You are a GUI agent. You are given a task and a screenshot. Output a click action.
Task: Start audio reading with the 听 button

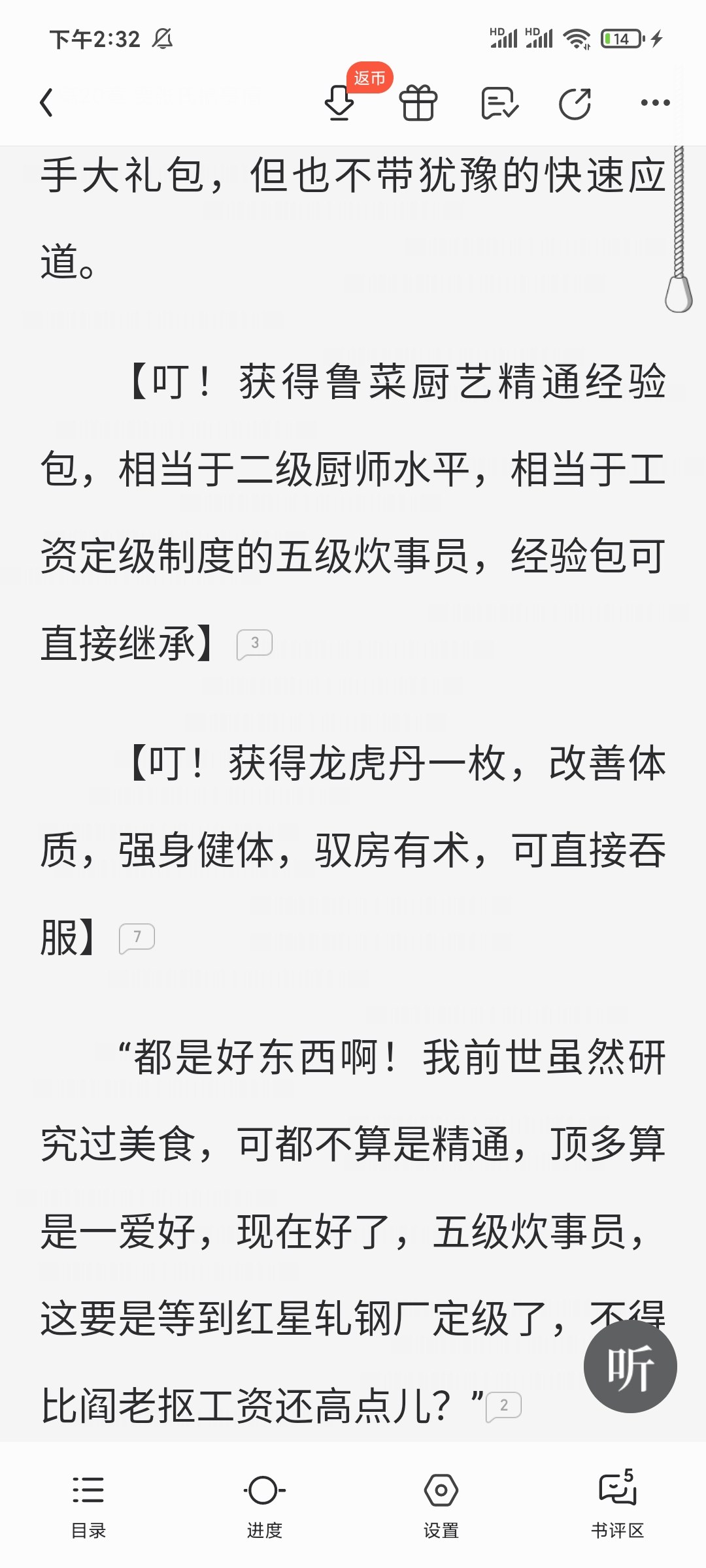coord(630,1366)
